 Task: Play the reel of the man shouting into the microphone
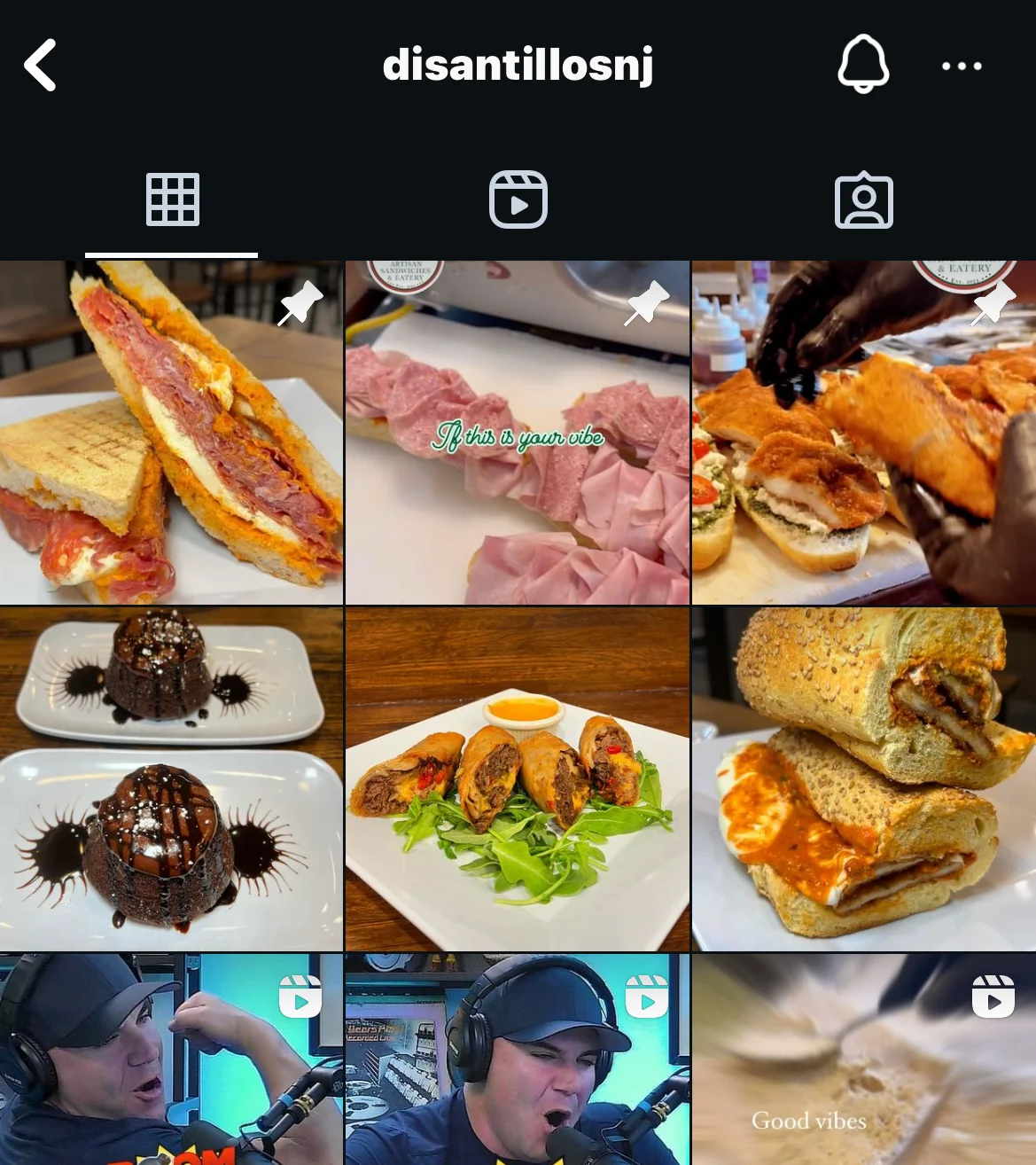pyautogui.click(x=518, y=1059)
